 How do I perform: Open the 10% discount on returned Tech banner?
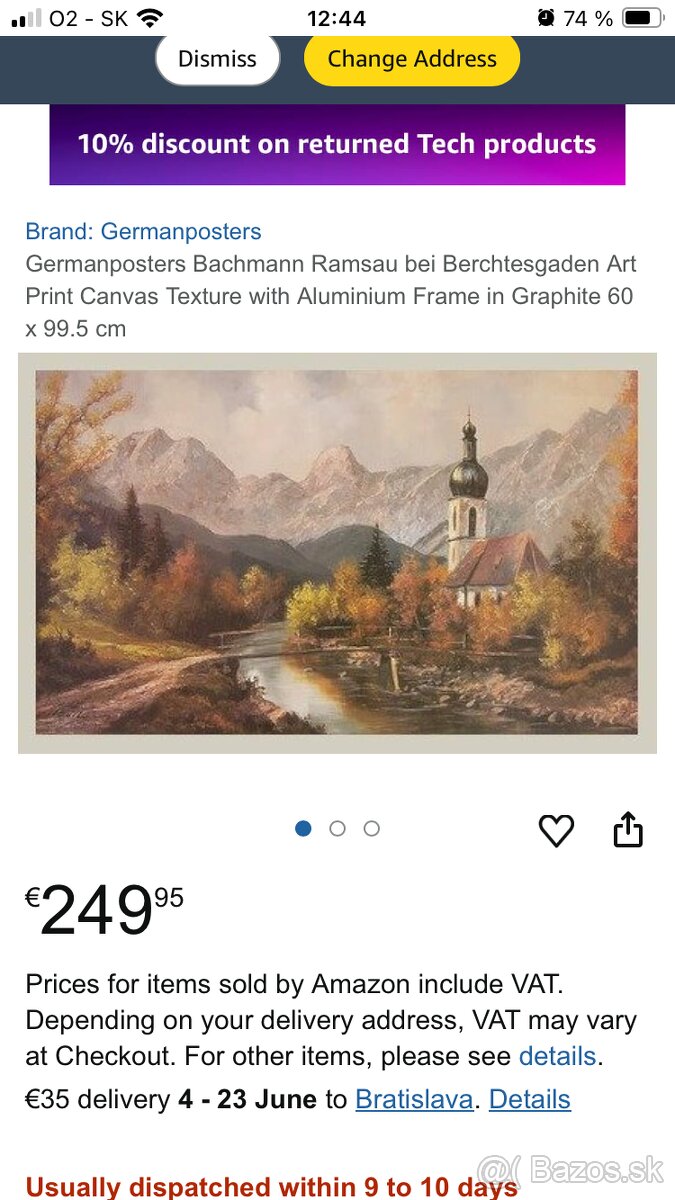tap(337, 144)
